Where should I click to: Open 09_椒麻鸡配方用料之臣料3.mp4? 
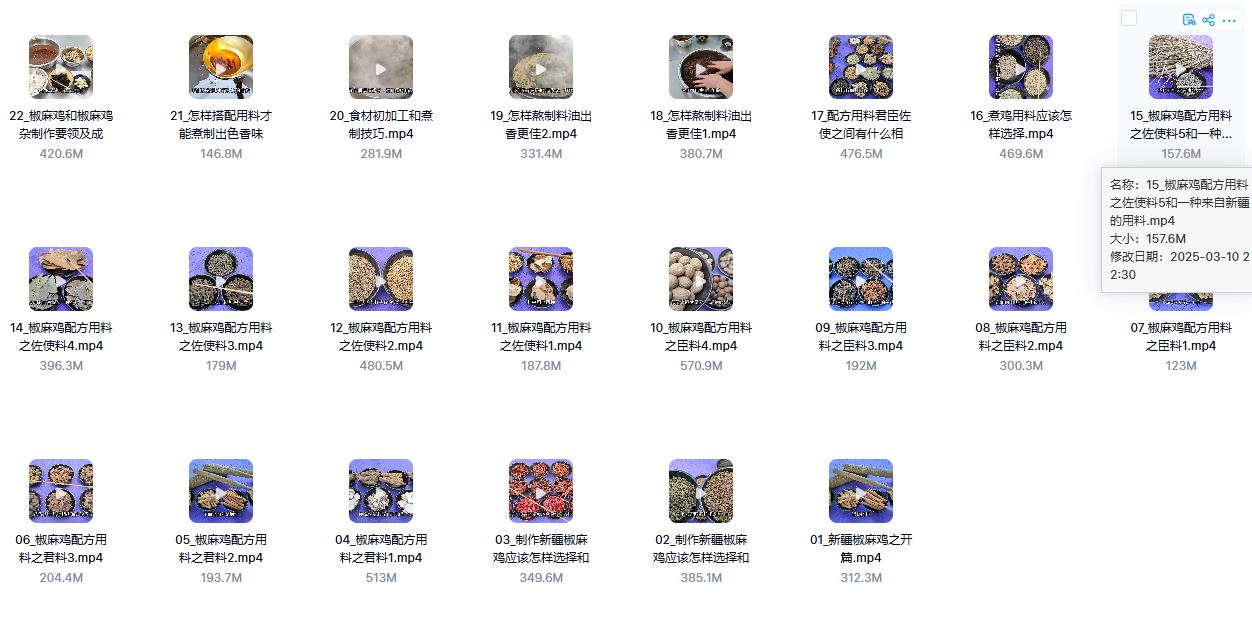tap(861, 279)
